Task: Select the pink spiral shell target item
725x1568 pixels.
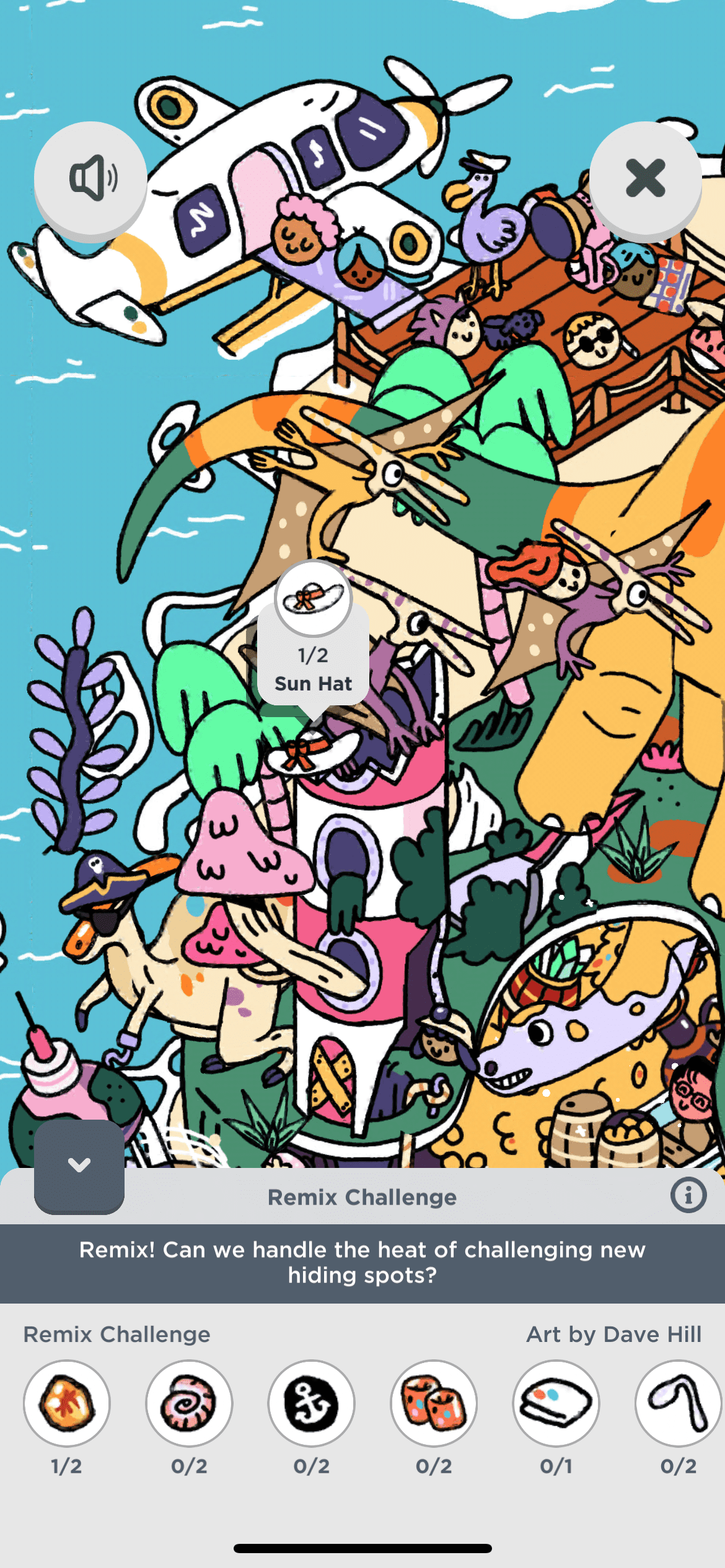Action: [189, 1403]
